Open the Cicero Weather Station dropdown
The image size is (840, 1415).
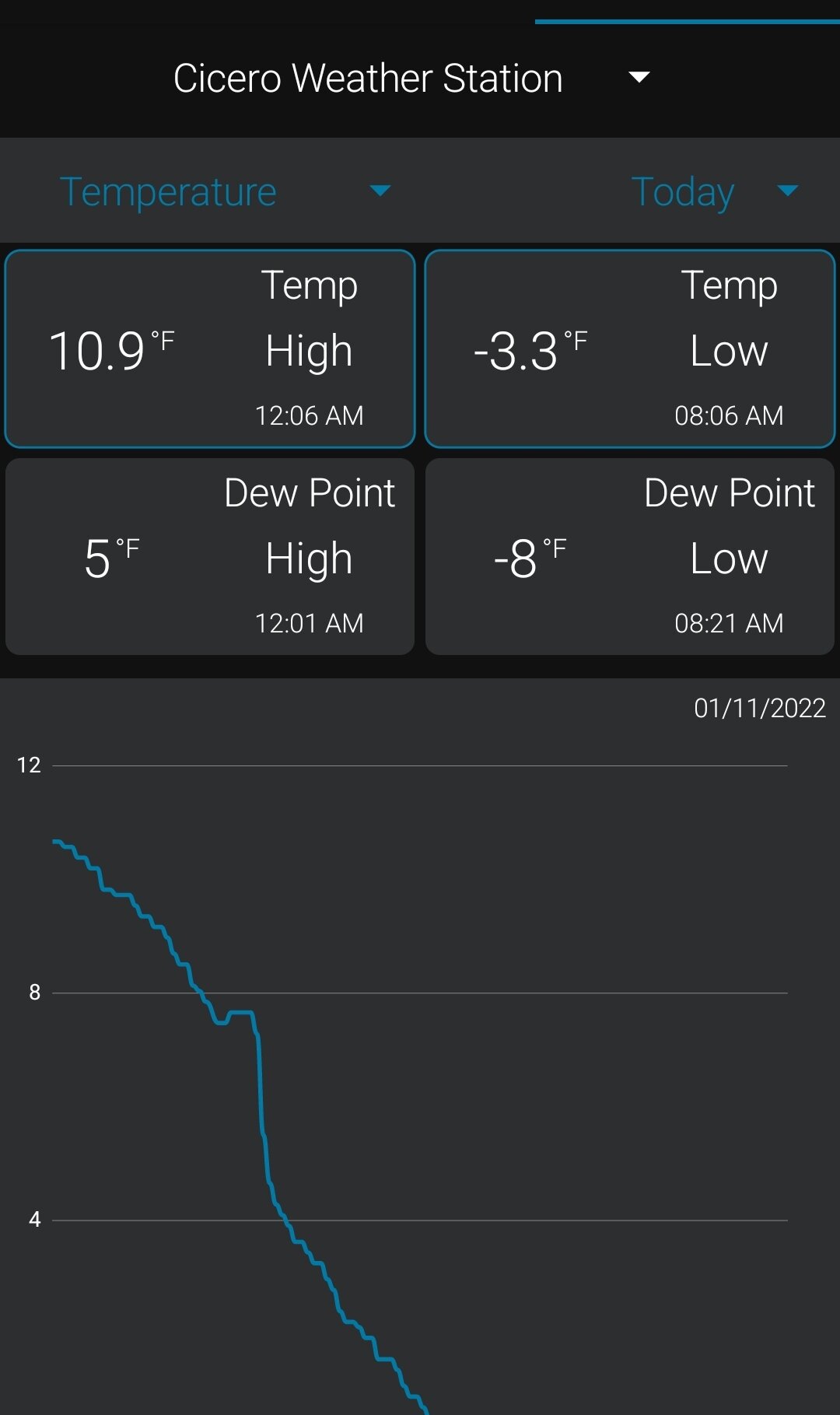click(x=411, y=78)
